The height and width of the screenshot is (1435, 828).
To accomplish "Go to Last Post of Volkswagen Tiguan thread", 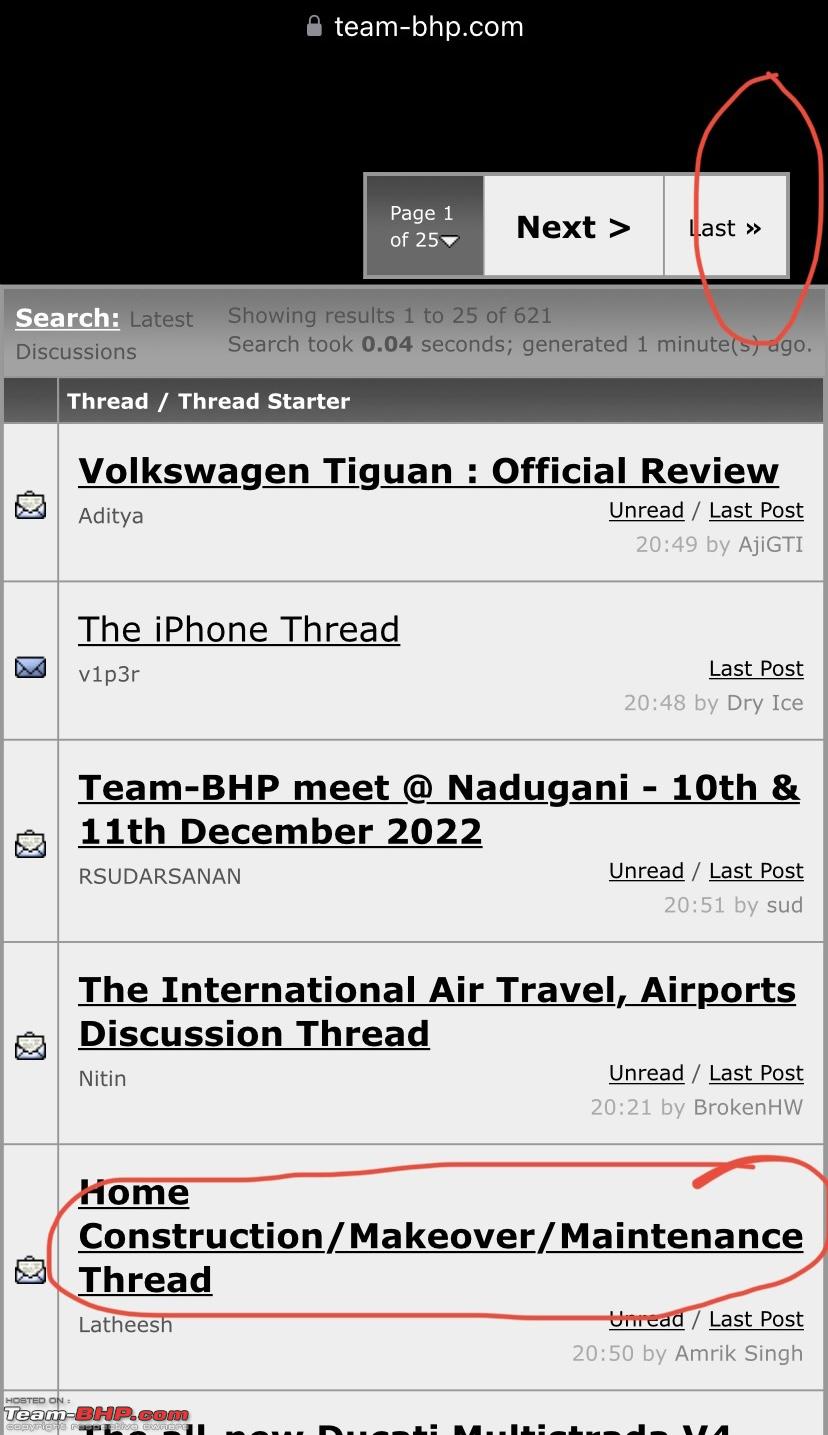I will point(756,510).
